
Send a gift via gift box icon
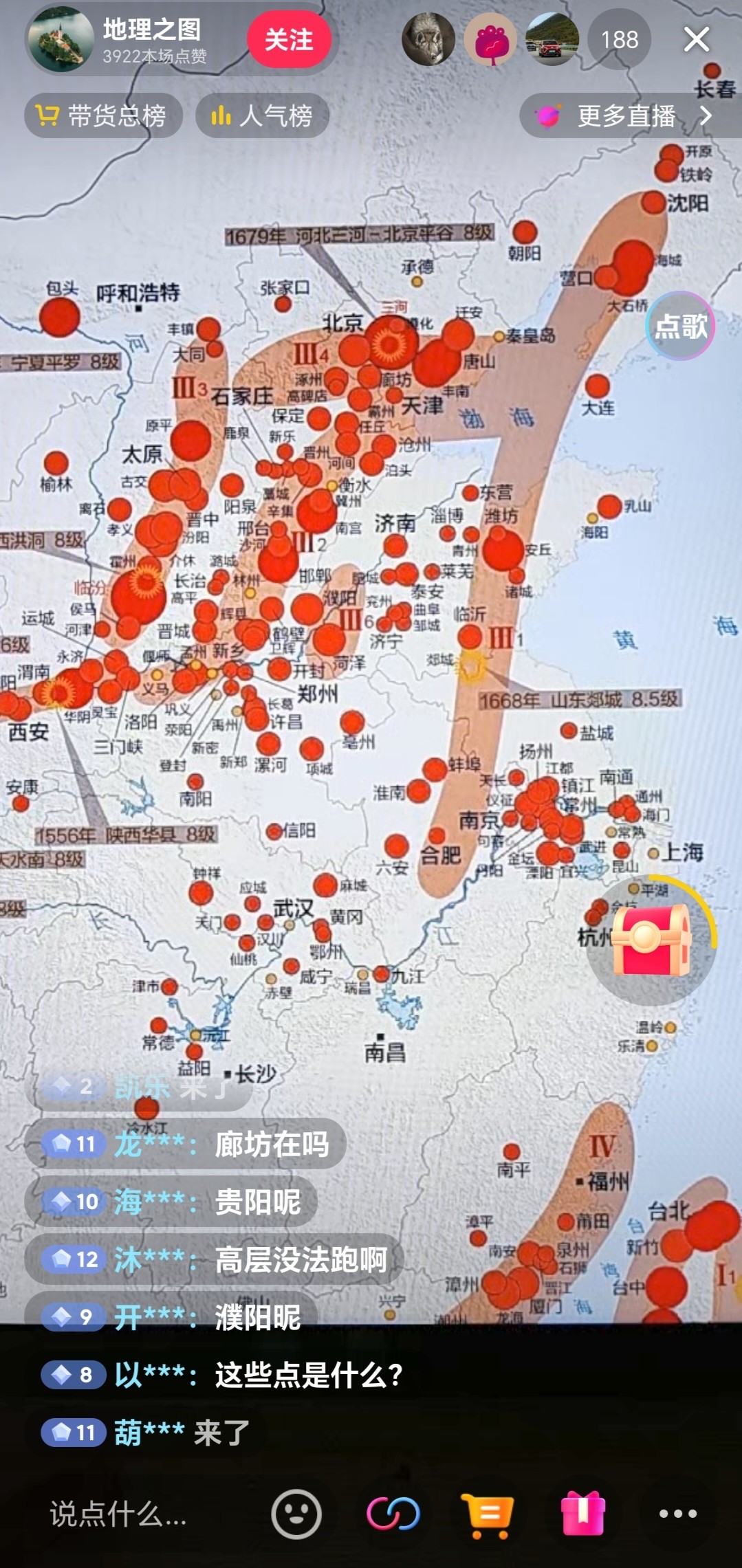tap(583, 1514)
